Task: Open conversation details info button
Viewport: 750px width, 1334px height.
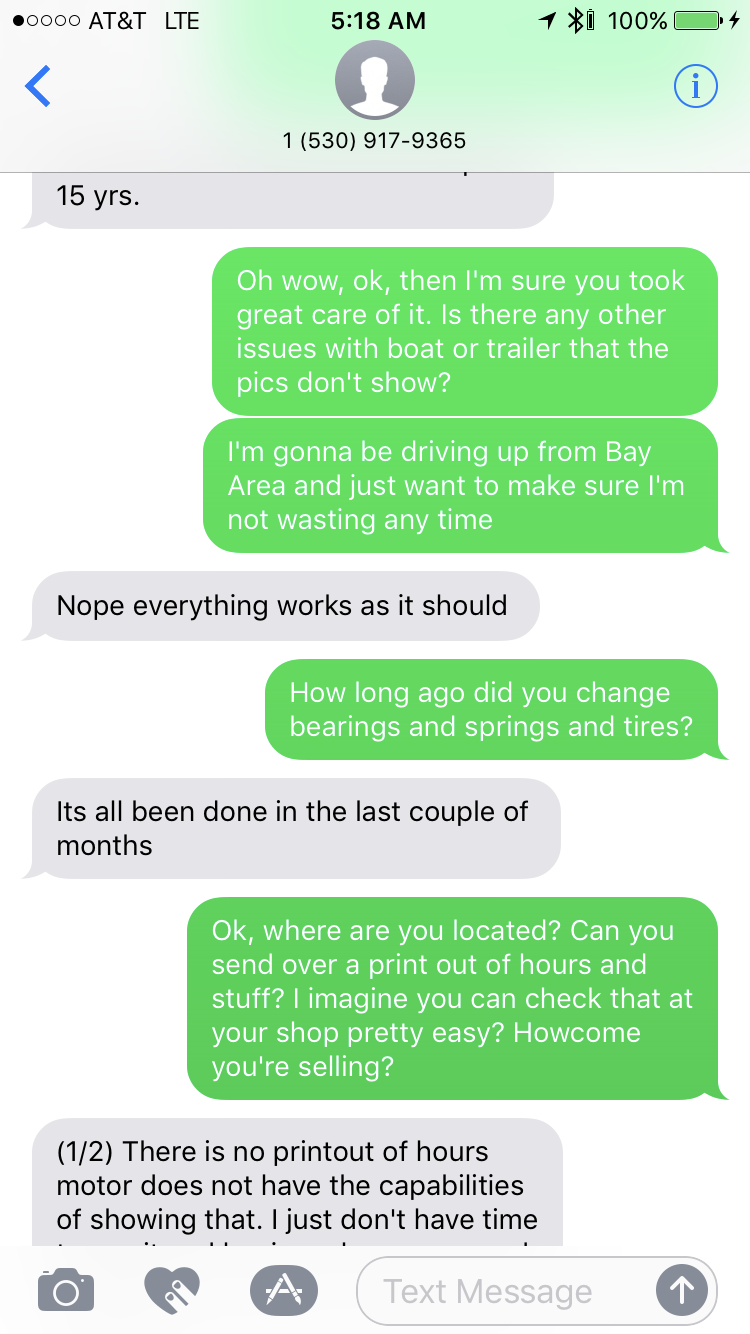Action: pyautogui.click(x=695, y=87)
